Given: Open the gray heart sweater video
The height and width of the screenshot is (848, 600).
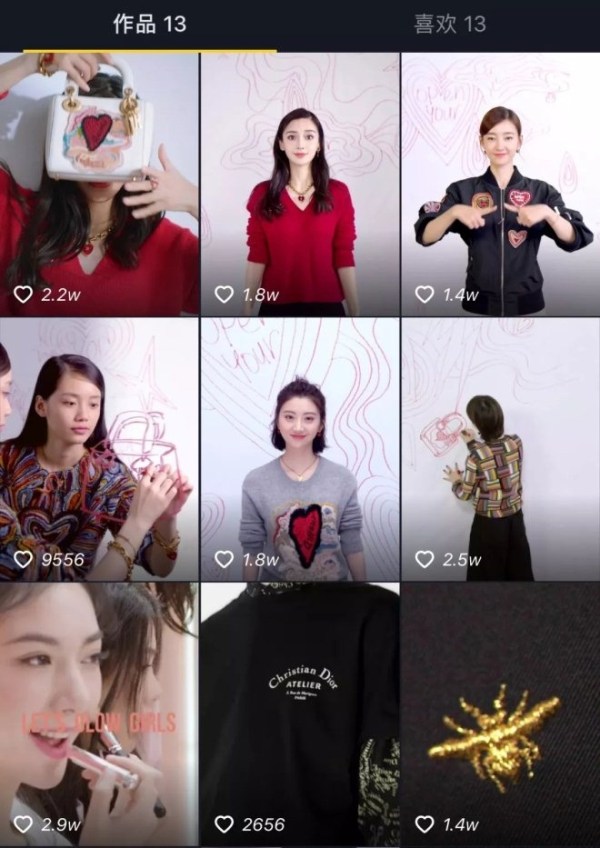Looking at the screenshot, I should tap(300, 450).
